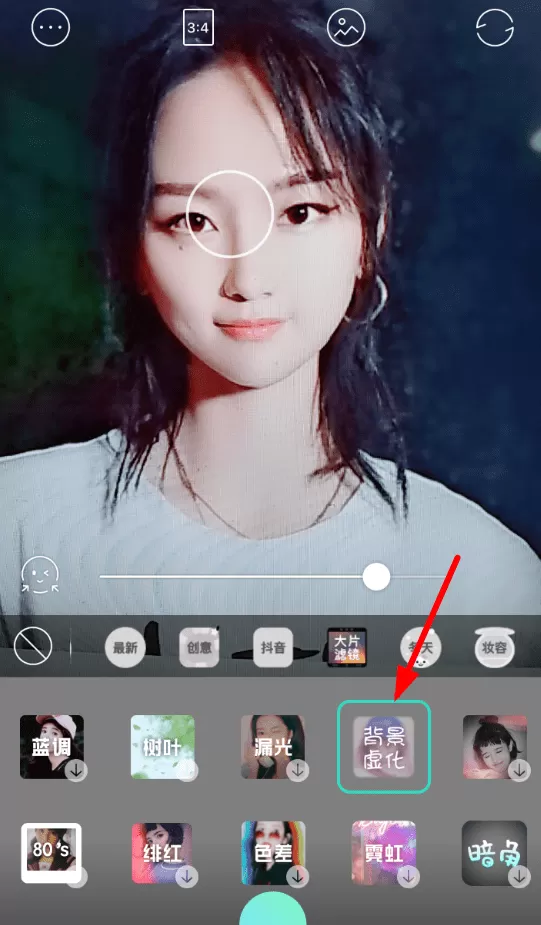Switch to the 创意 filter category
The height and width of the screenshot is (925, 541).
199,648
